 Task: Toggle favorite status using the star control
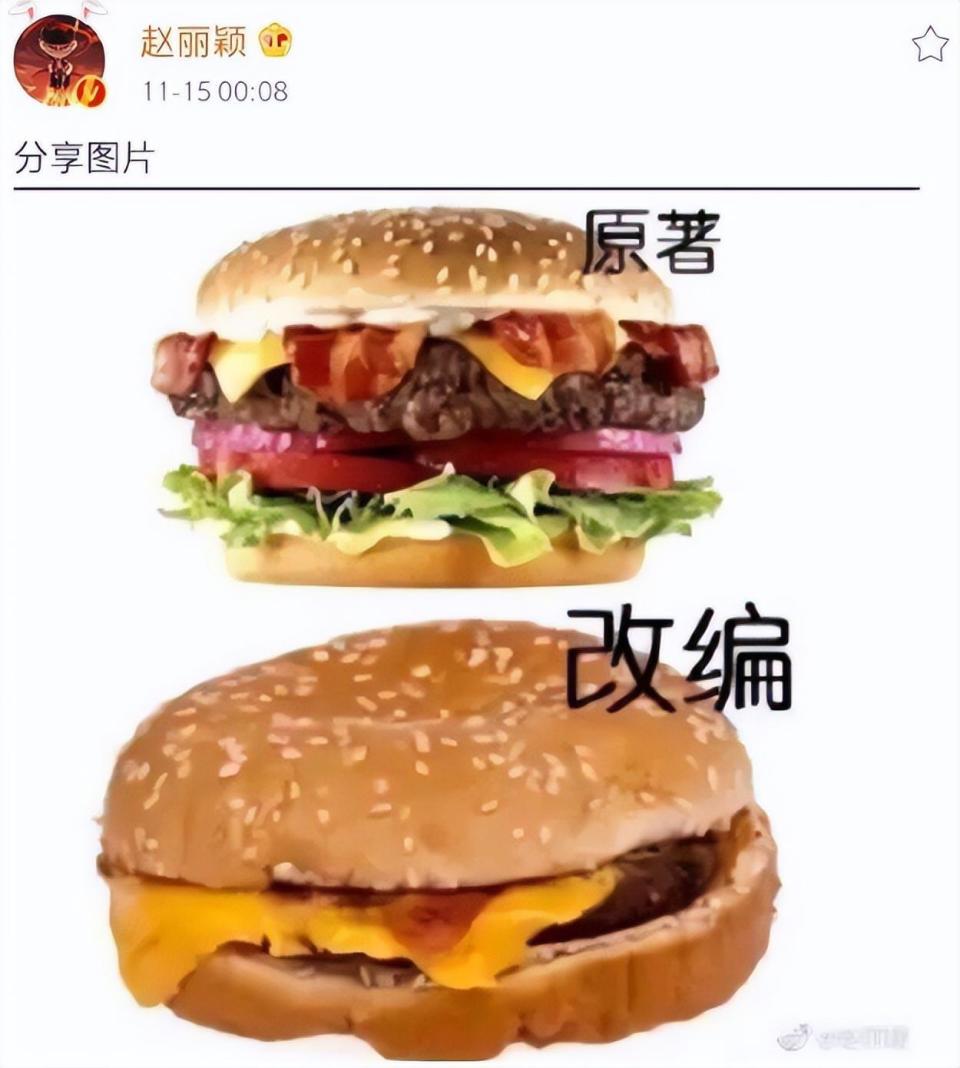(x=932, y=41)
